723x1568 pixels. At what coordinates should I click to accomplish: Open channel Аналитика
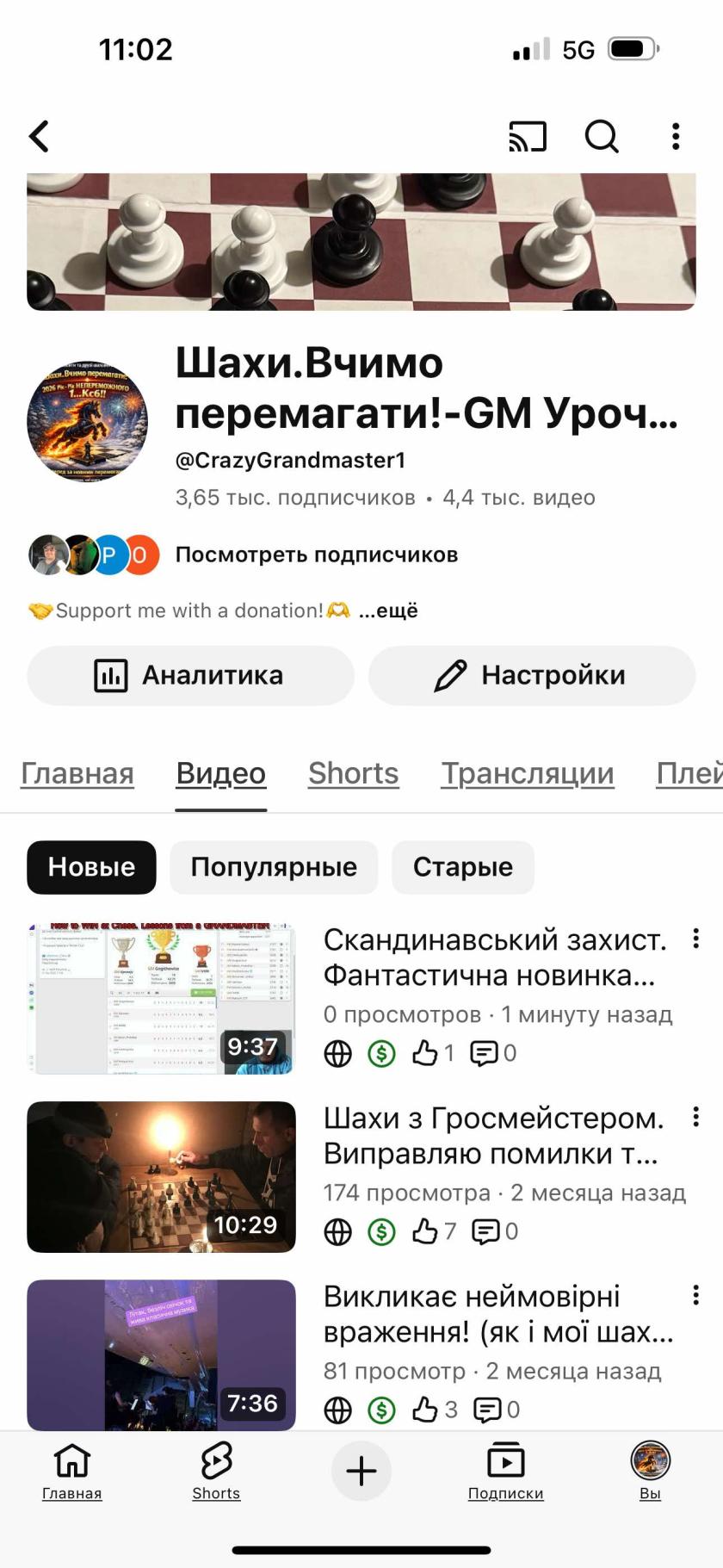(189, 675)
